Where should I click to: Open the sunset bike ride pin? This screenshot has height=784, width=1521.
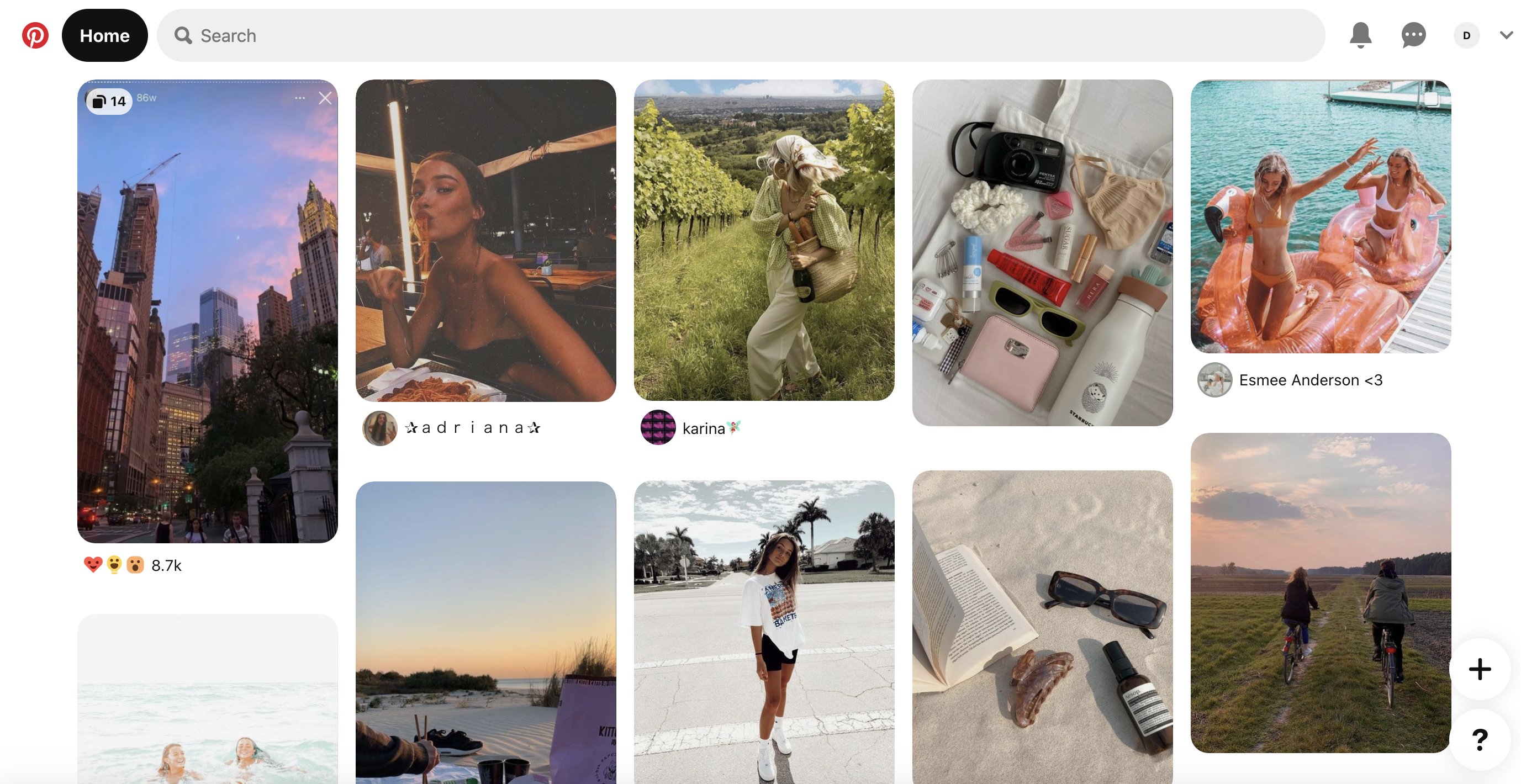tap(1321, 592)
